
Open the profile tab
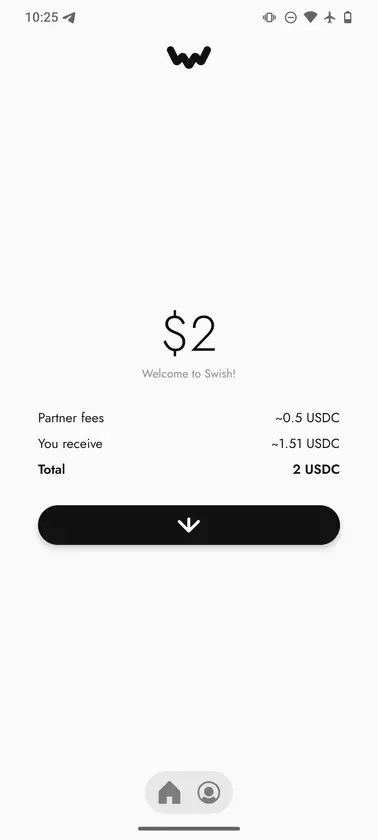pos(208,792)
